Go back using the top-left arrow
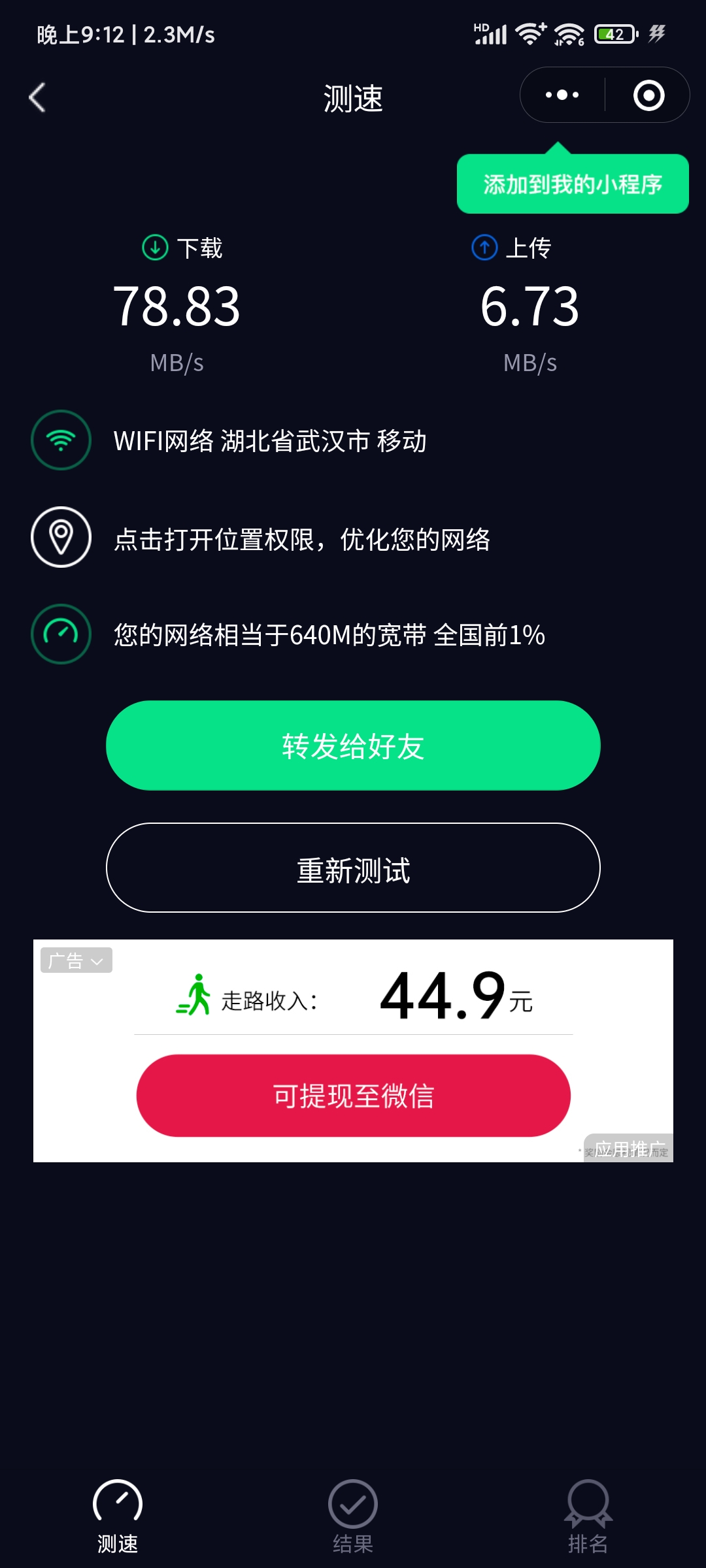 tap(37, 98)
